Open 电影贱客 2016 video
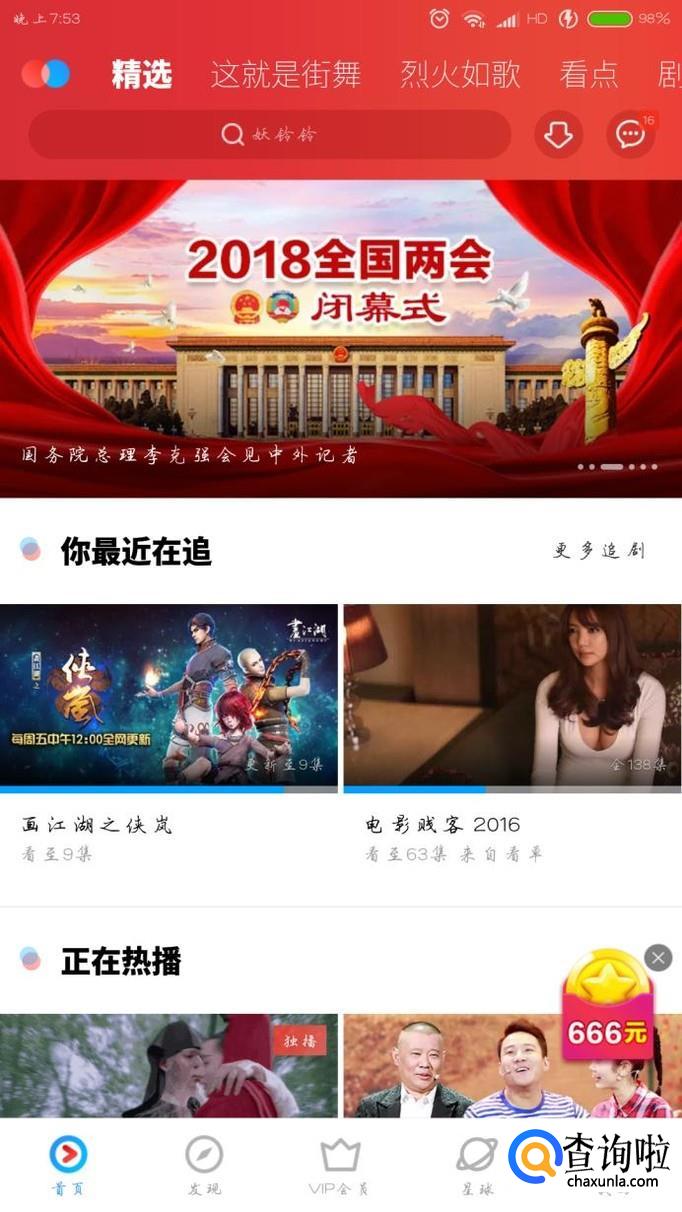Viewport: 682px width, 1212px height. tap(512, 696)
